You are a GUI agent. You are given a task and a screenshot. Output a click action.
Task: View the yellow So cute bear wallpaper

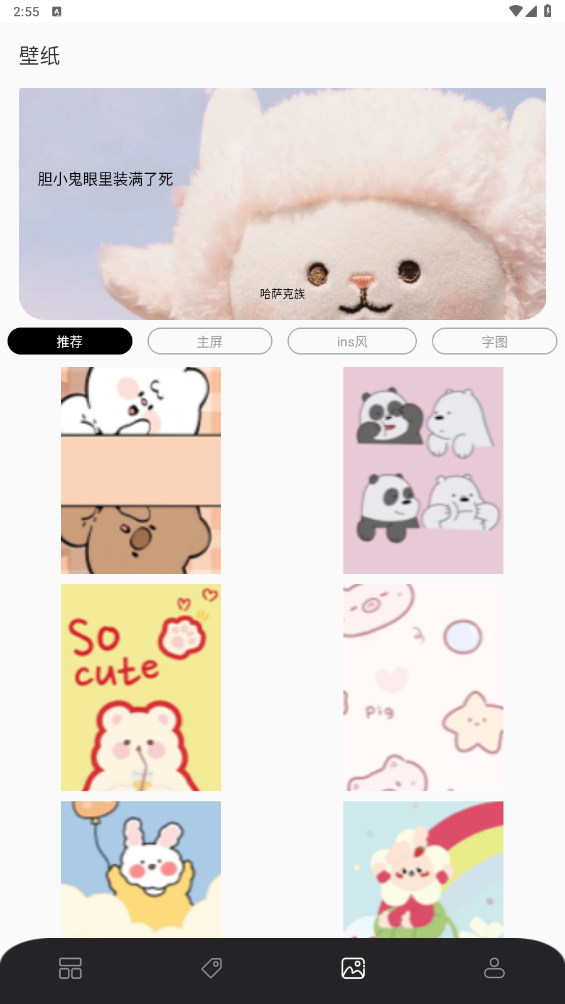click(141, 687)
